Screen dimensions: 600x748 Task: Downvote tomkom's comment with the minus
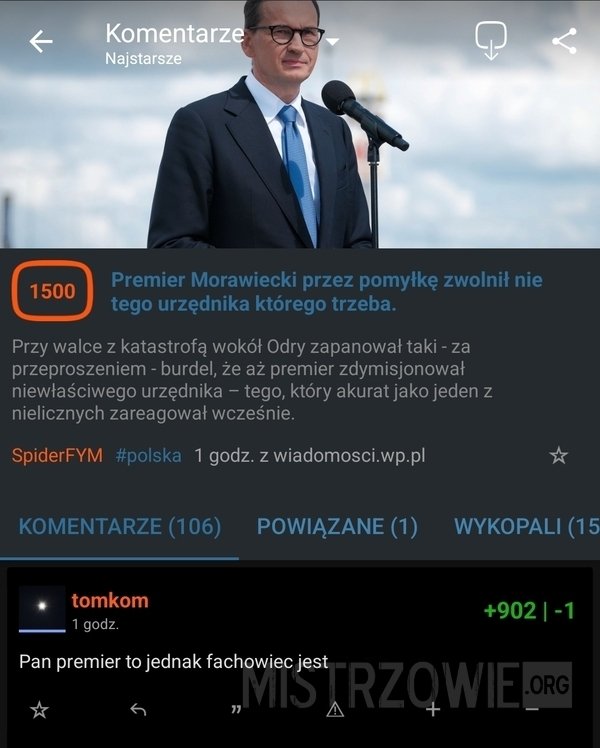coord(532,710)
